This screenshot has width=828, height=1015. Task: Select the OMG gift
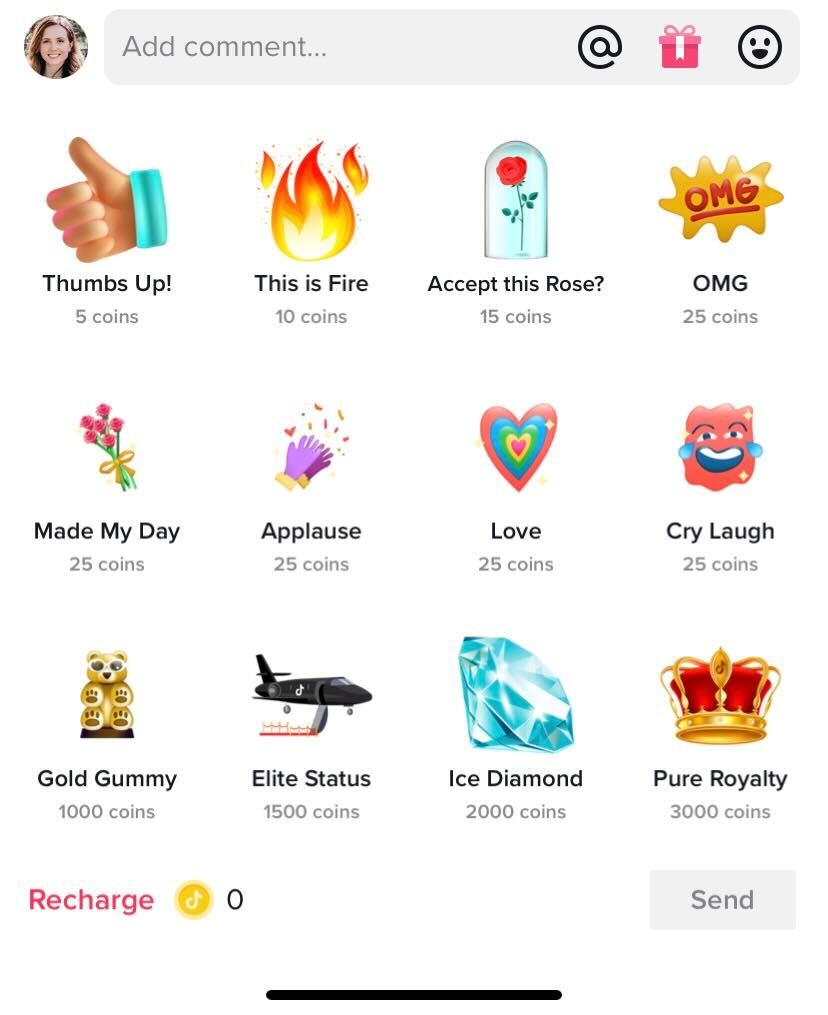pyautogui.click(x=720, y=200)
